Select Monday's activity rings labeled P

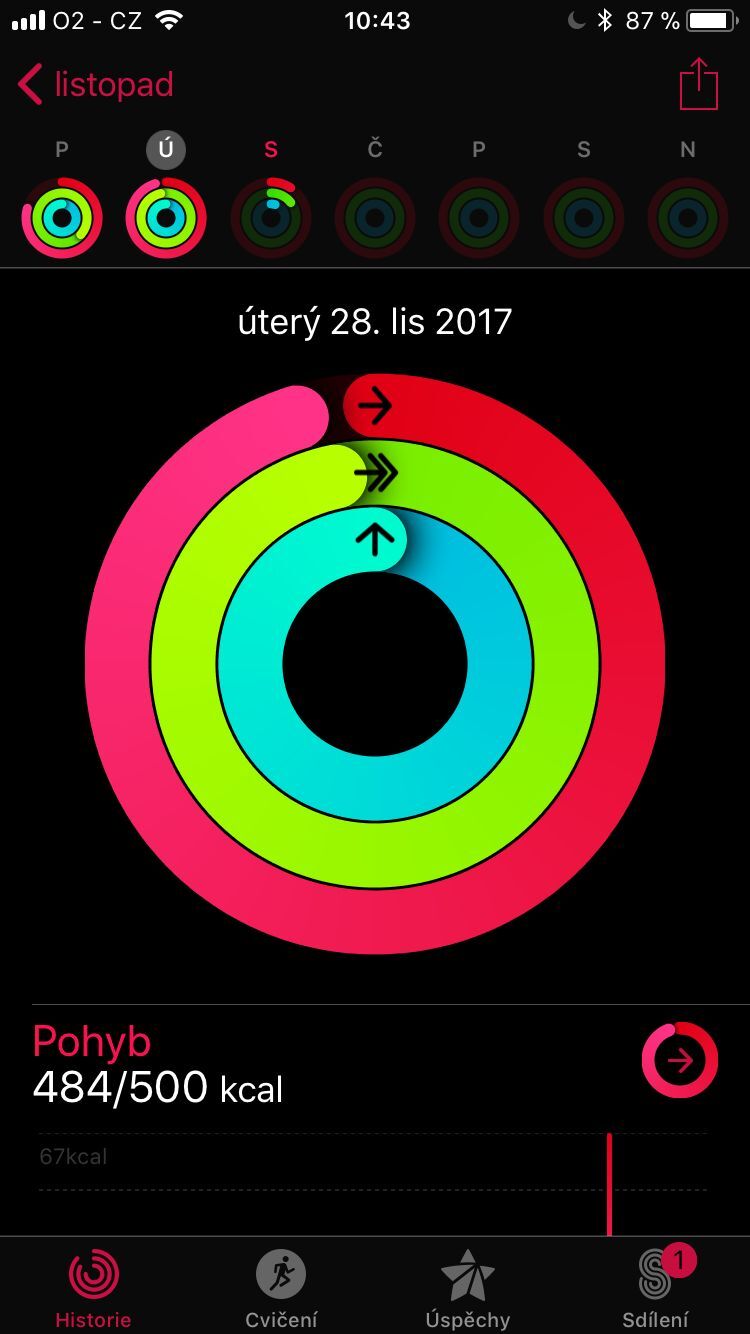[61, 216]
